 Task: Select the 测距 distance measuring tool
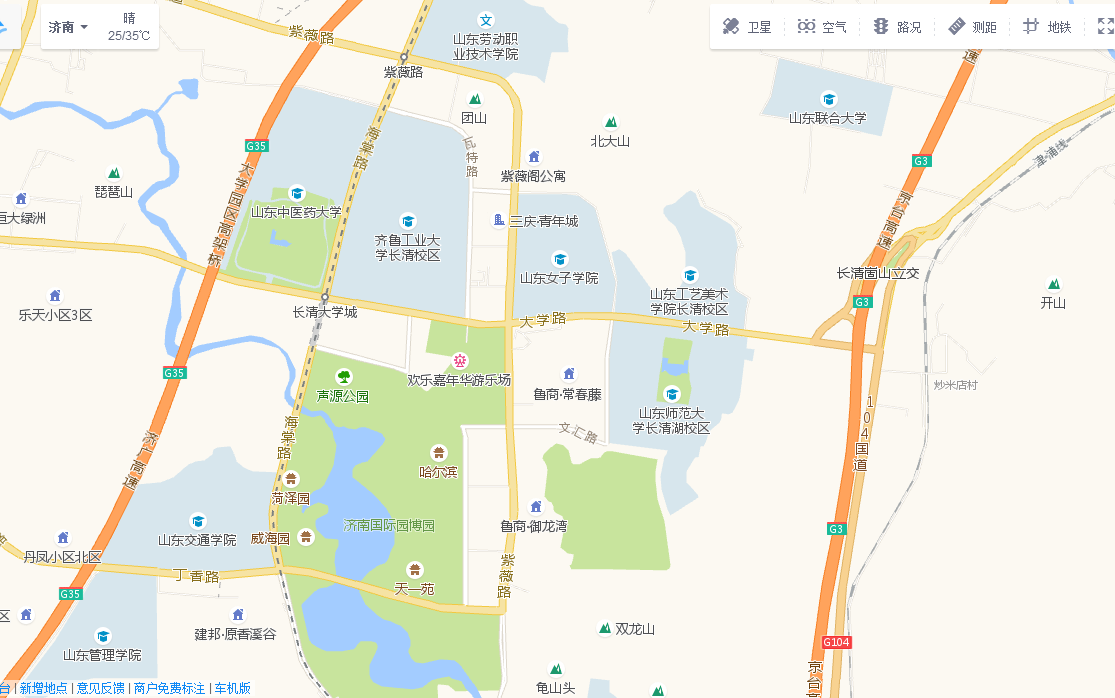point(972,27)
